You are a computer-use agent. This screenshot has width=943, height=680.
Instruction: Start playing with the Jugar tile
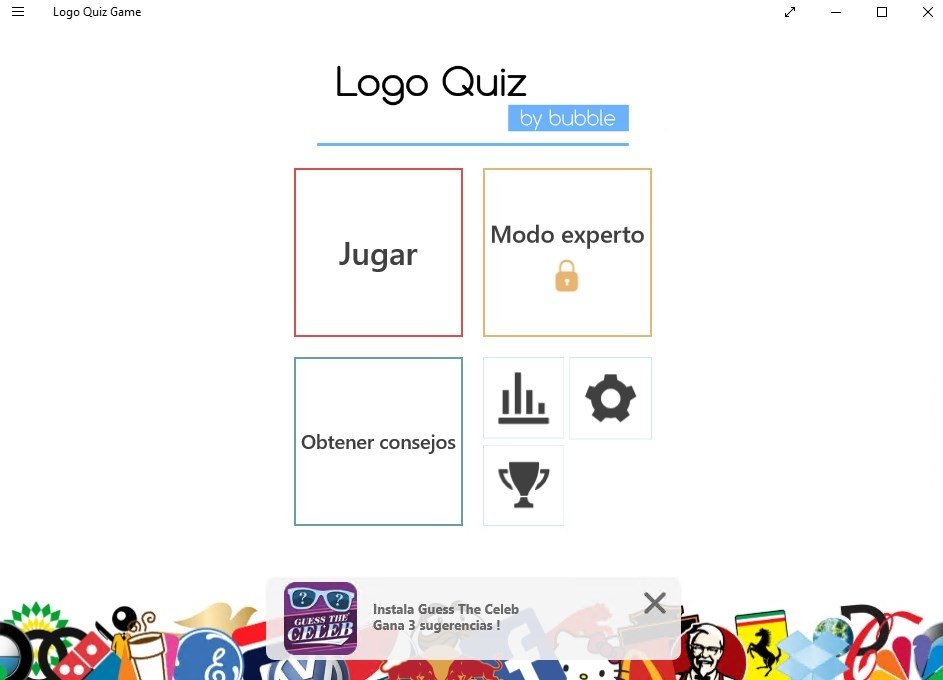coord(378,253)
